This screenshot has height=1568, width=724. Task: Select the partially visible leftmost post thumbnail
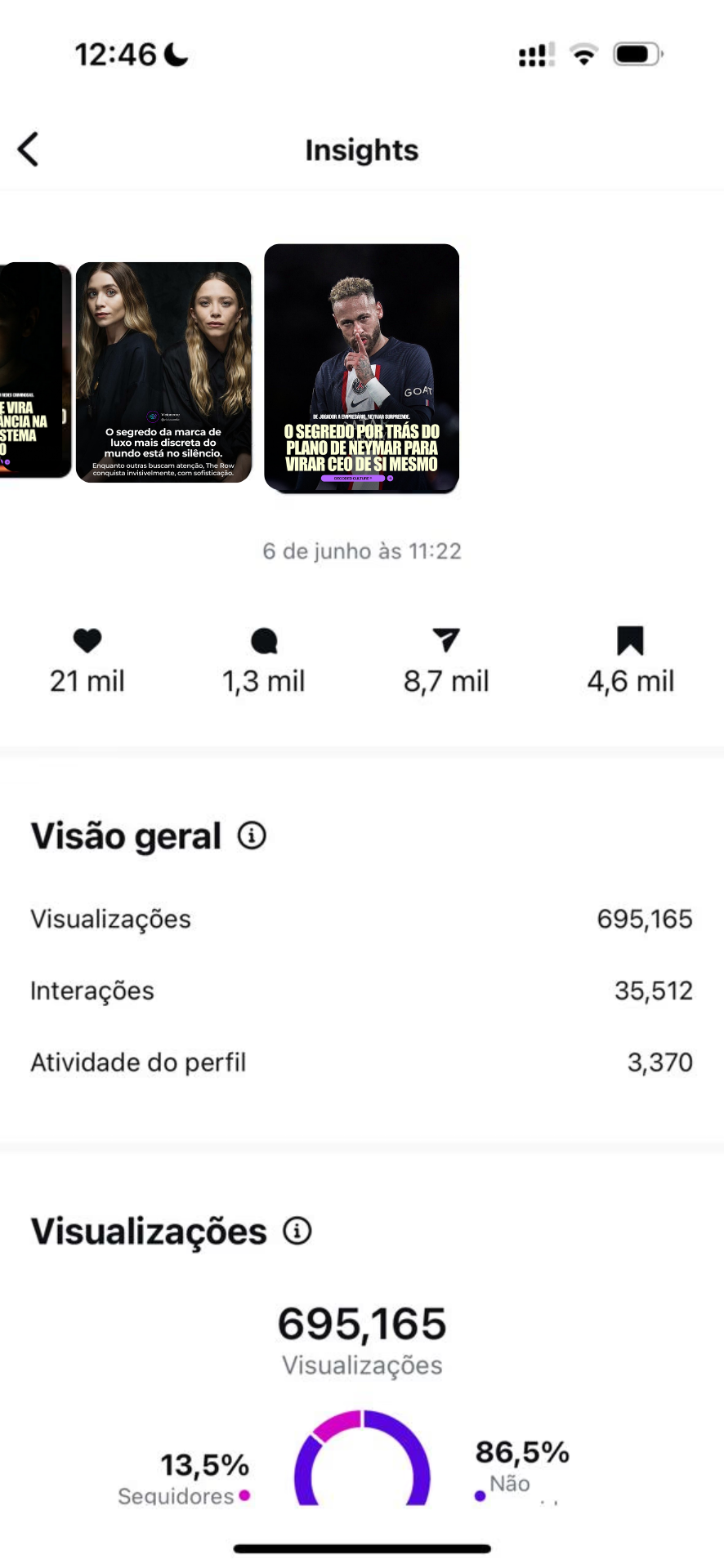coord(31,371)
